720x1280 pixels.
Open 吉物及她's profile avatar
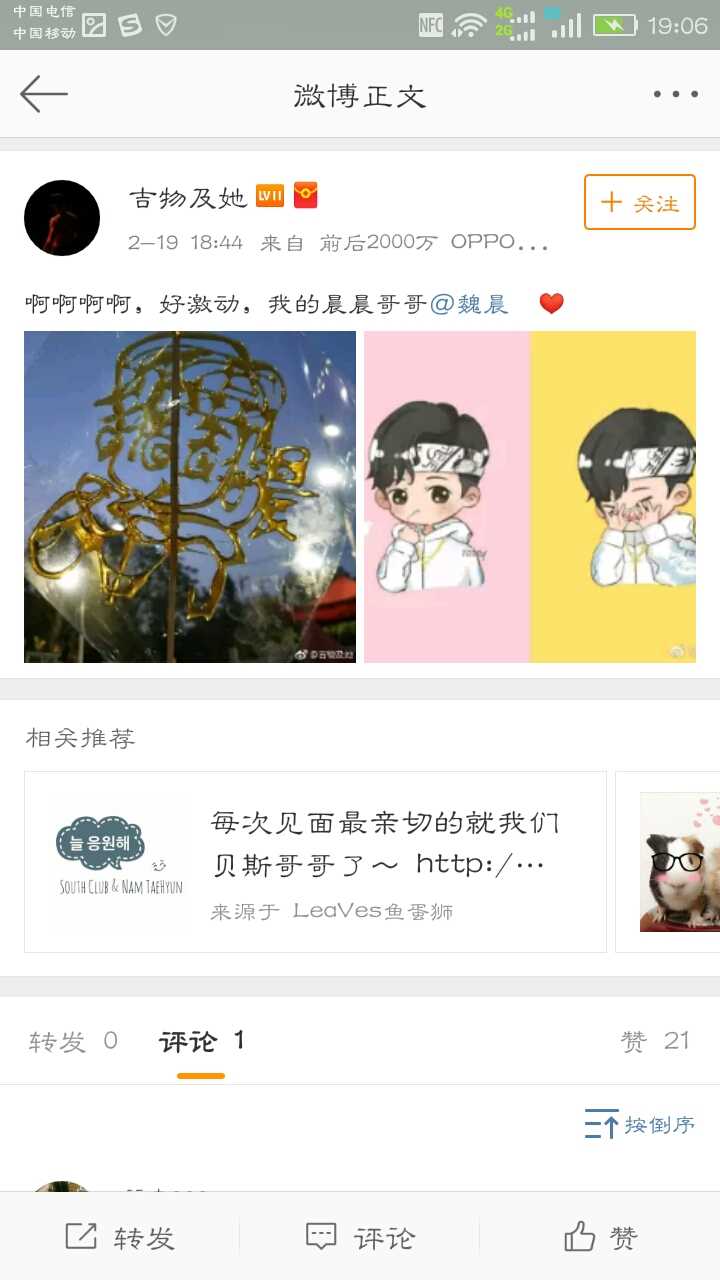[x=62, y=218]
